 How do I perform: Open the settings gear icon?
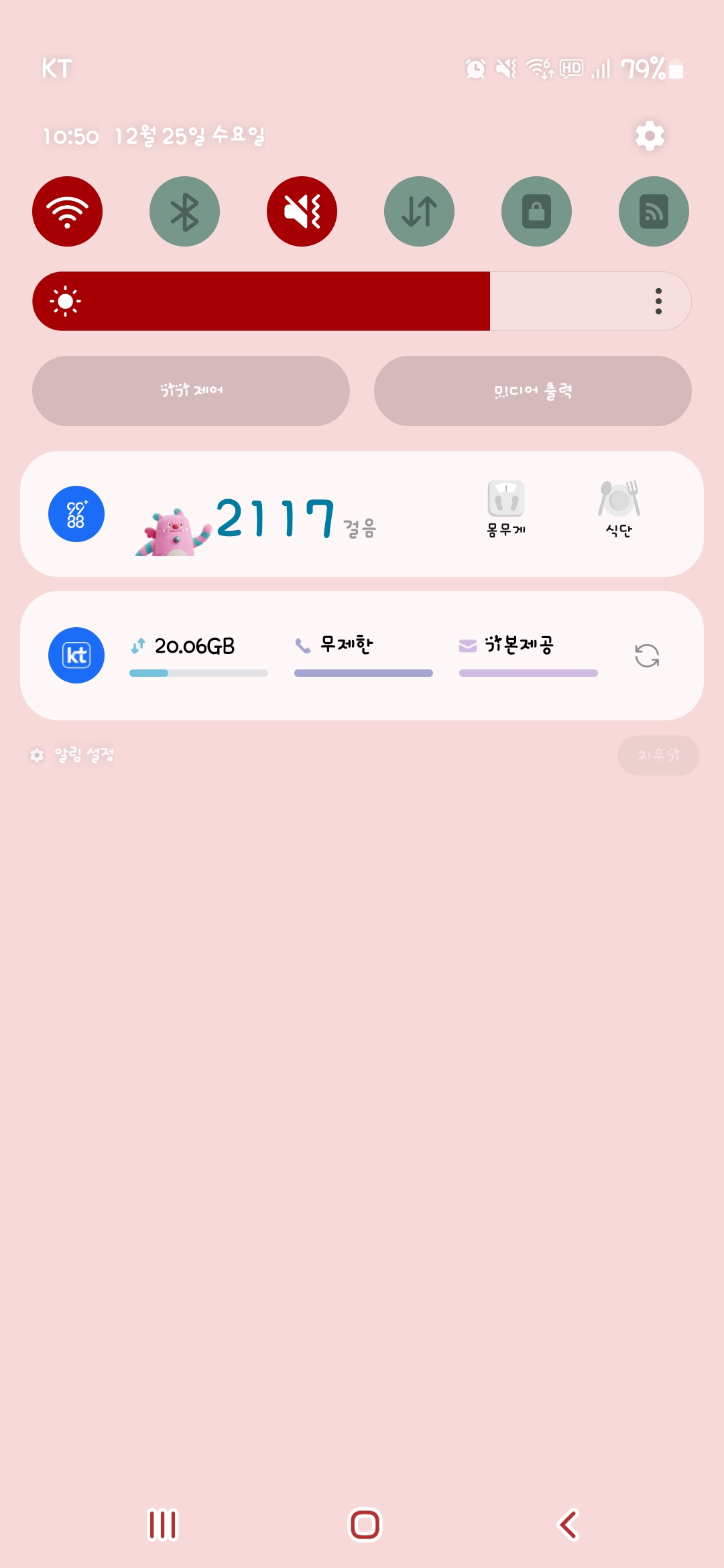coord(649,136)
